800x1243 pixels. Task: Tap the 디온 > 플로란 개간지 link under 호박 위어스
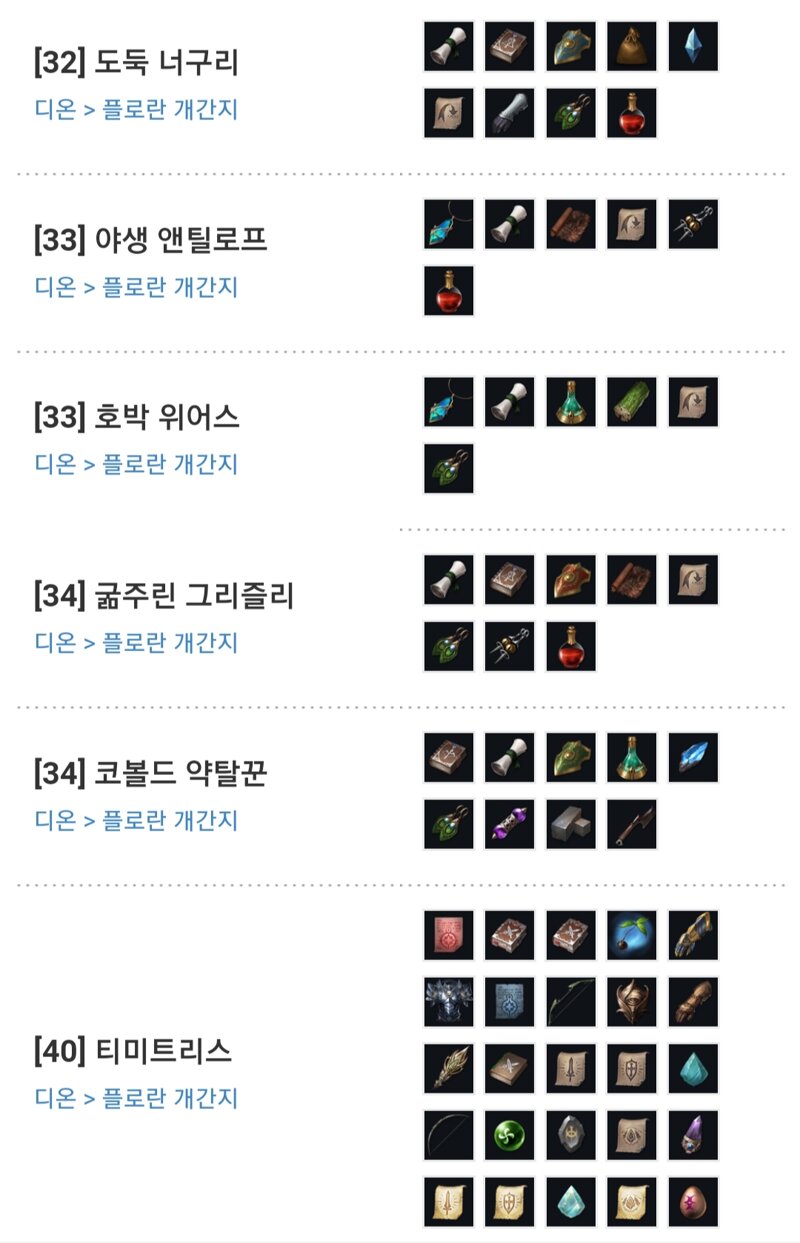[x=136, y=464]
